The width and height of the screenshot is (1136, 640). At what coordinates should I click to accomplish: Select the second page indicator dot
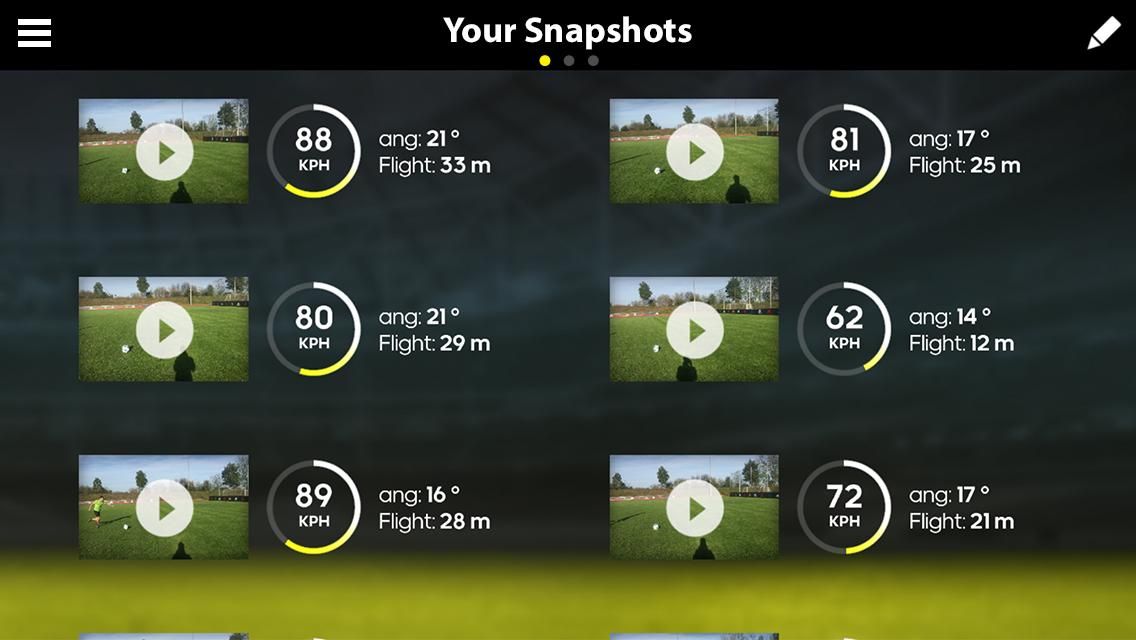[x=569, y=61]
